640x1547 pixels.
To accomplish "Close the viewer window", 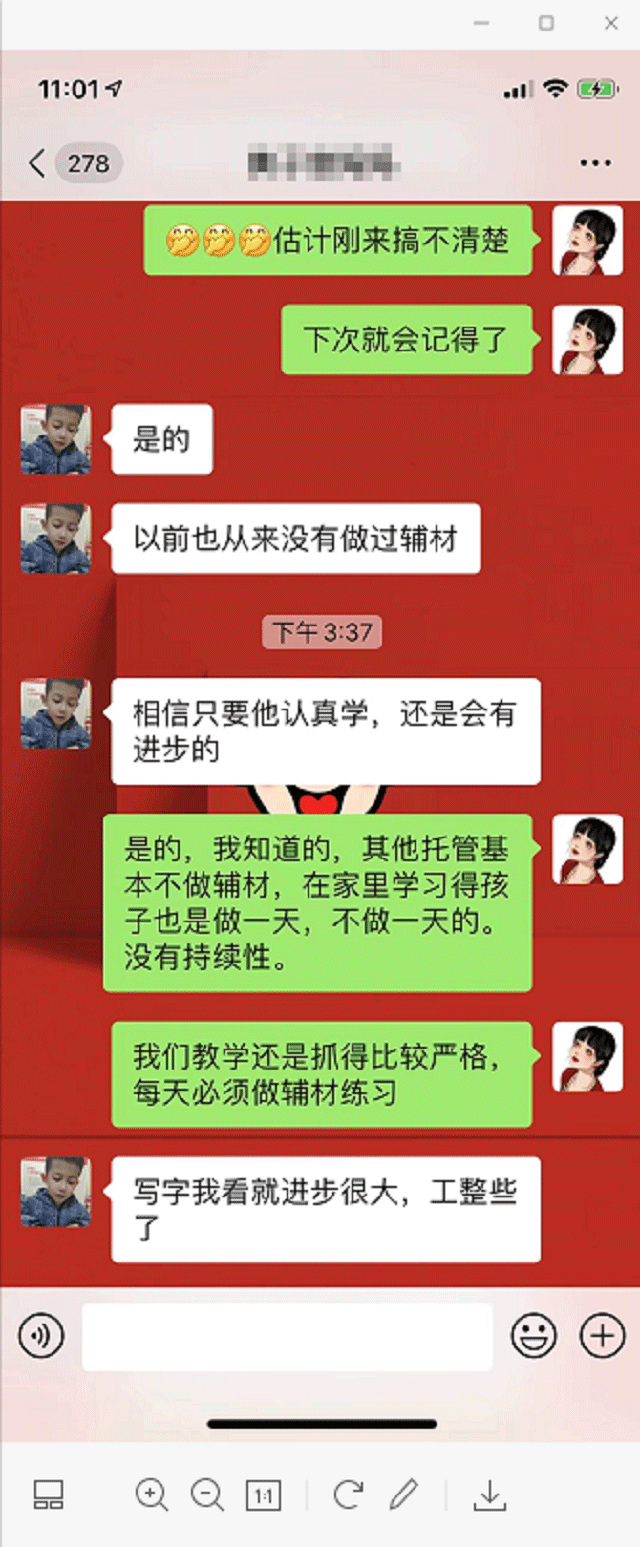I will pyautogui.click(x=611, y=23).
